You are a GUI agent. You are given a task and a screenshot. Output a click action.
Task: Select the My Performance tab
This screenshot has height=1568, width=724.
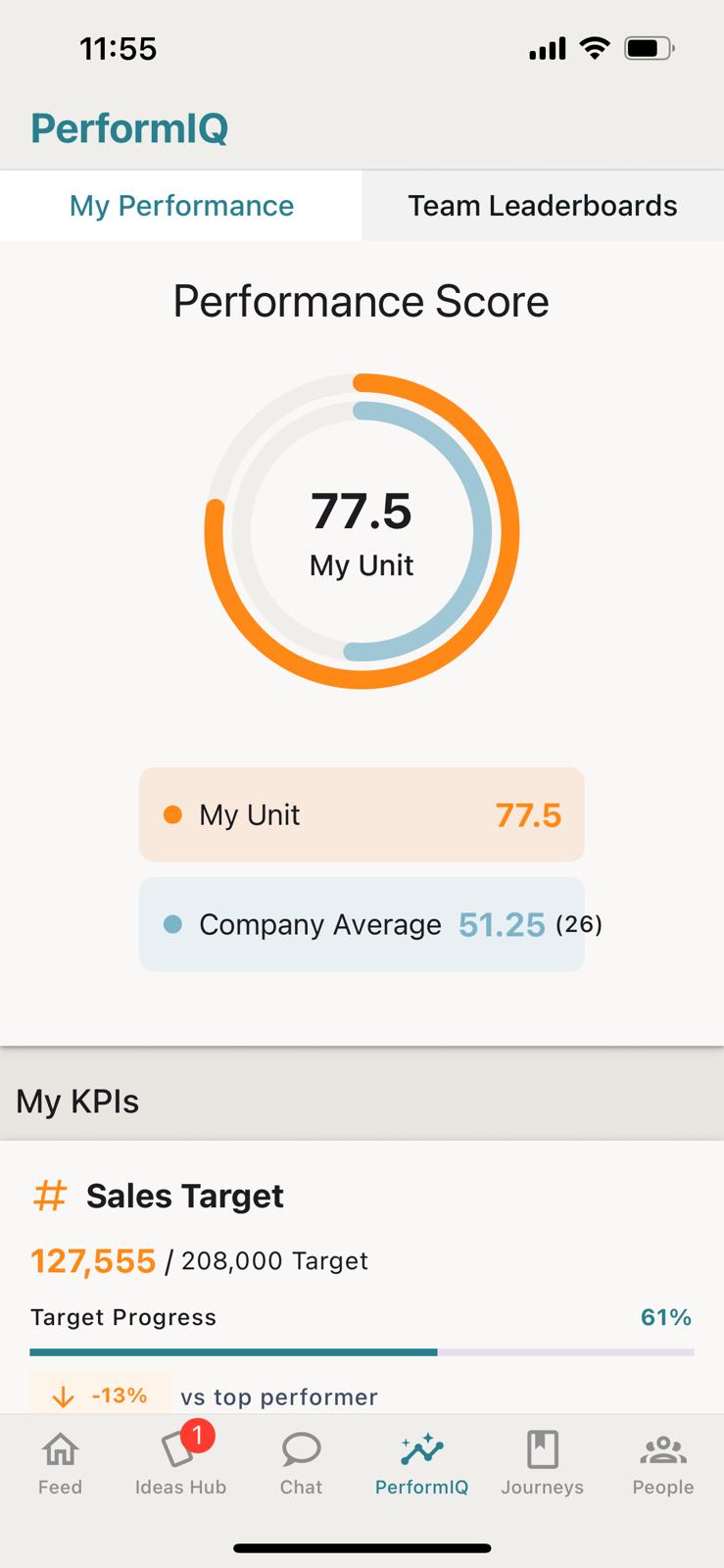click(181, 206)
